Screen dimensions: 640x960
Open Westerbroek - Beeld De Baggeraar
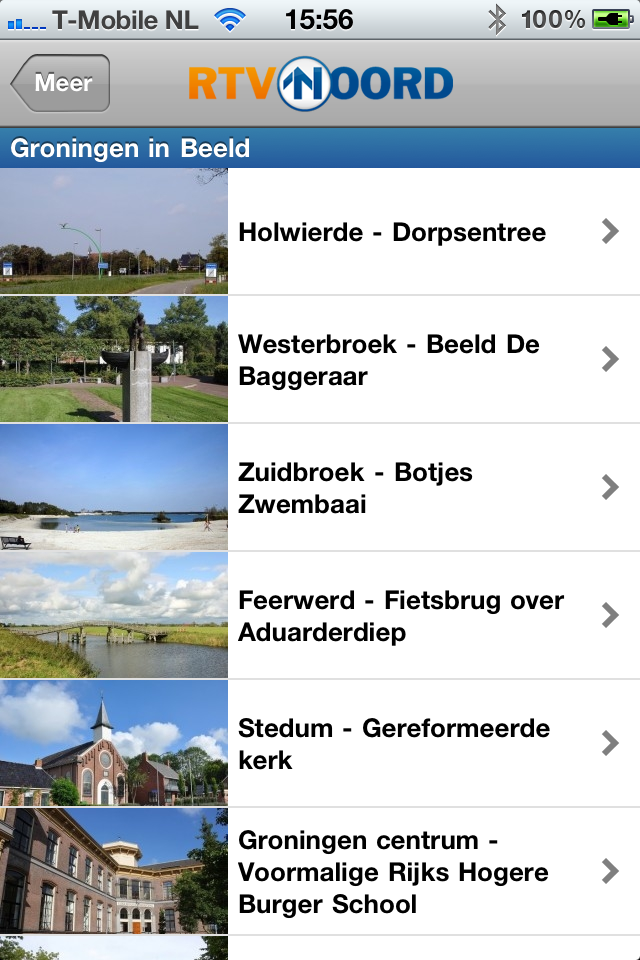point(389,360)
